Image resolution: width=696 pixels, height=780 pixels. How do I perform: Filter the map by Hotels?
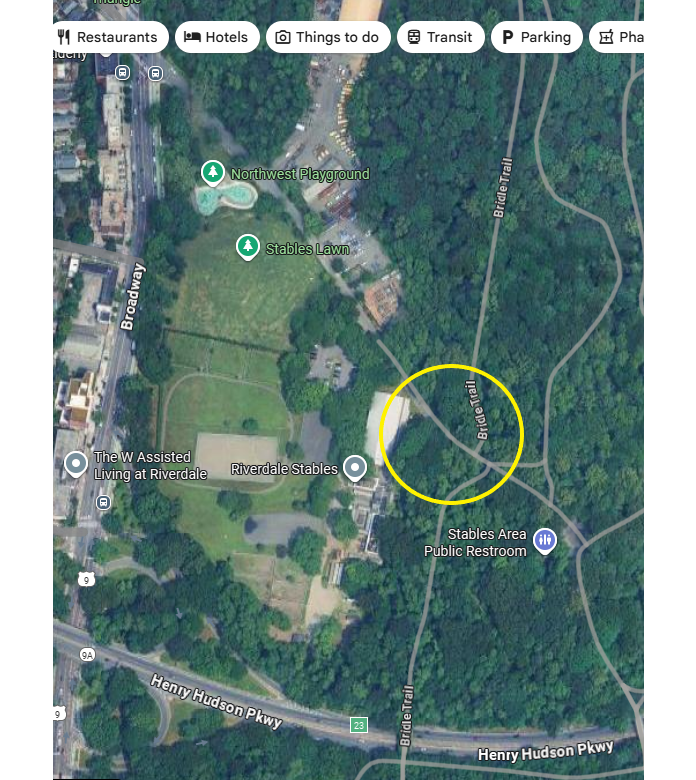pos(216,37)
